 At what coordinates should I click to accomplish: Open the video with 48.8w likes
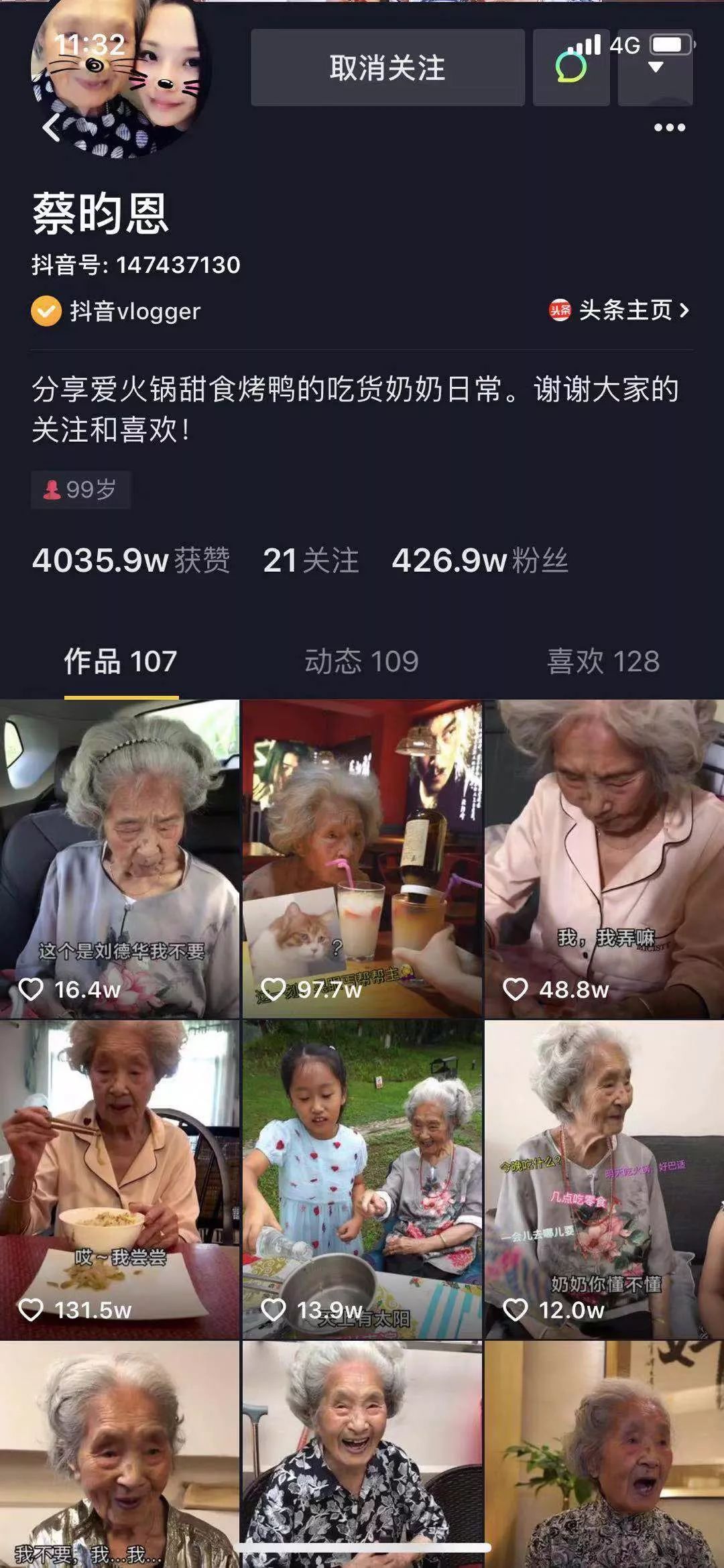(x=604, y=858)
